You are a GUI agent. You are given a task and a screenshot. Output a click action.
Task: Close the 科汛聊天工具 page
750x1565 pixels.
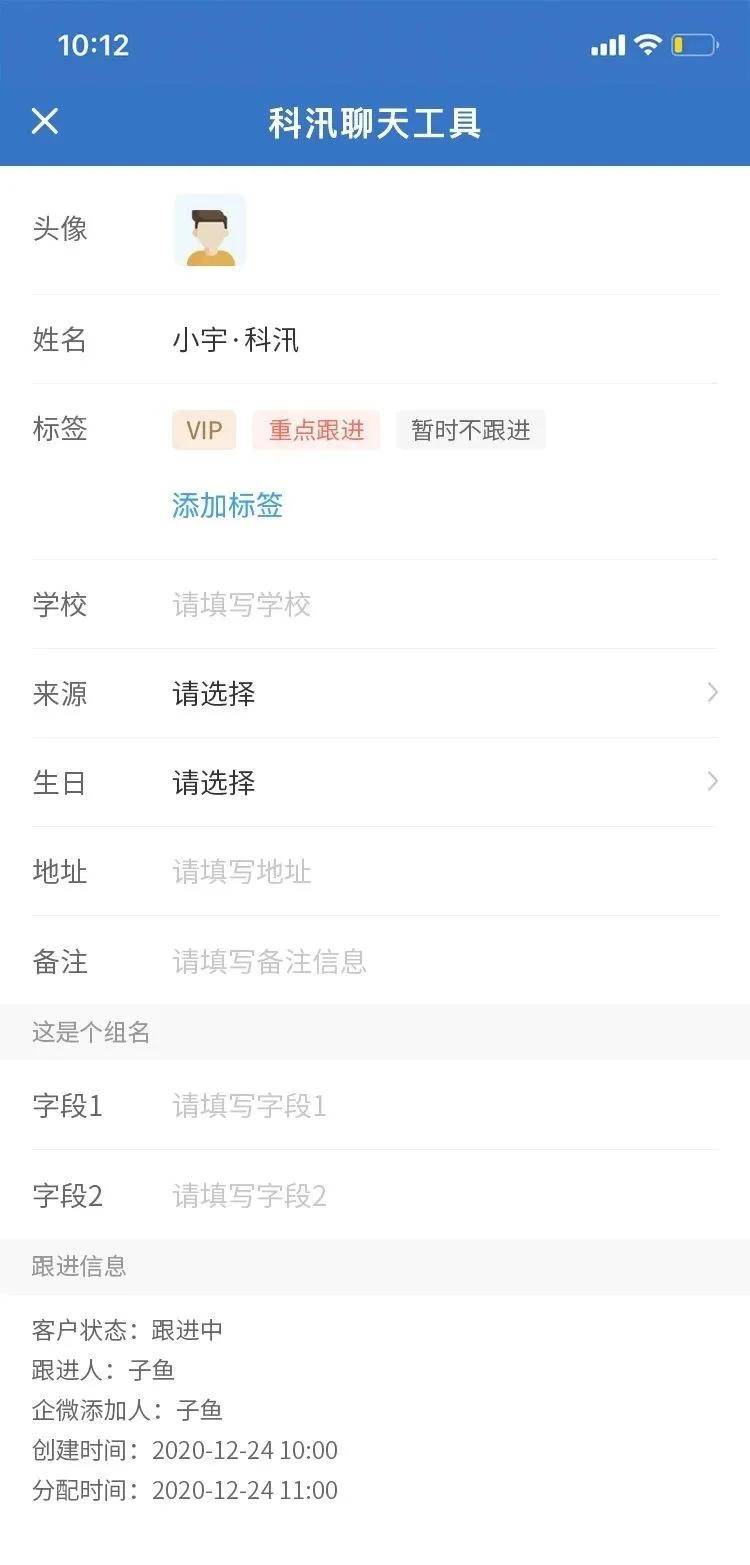pos(45,122)
